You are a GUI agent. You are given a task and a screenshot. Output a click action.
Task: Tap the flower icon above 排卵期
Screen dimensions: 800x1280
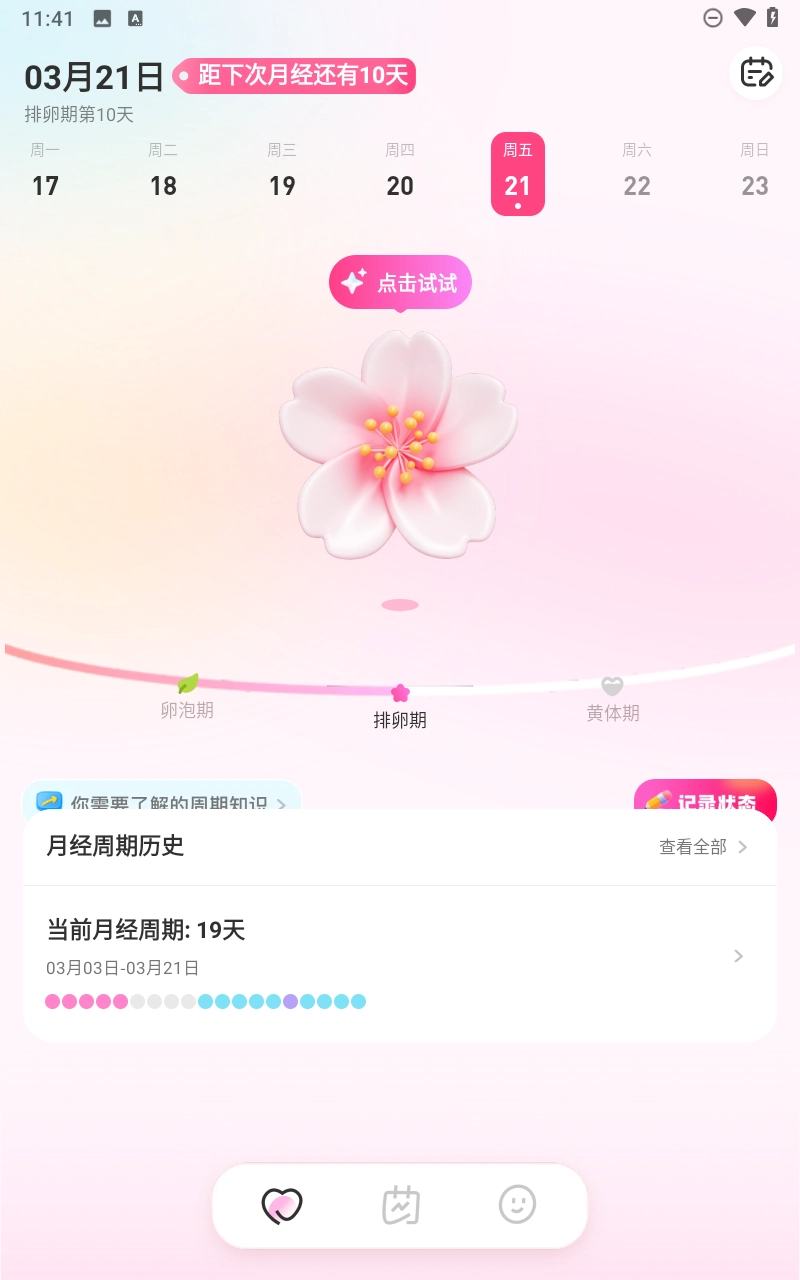pos(400,690)
